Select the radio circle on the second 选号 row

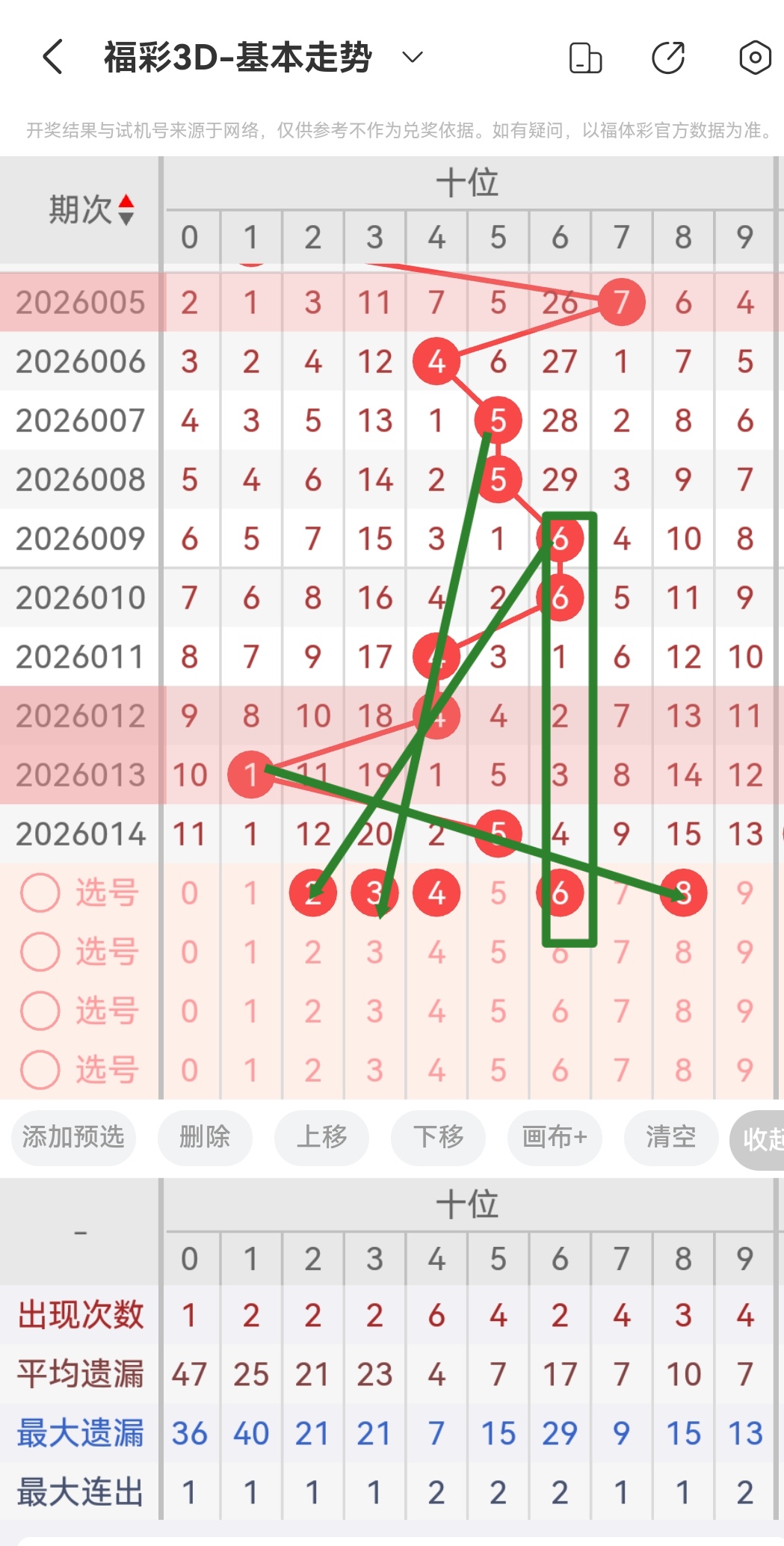(x=40, y=951)
